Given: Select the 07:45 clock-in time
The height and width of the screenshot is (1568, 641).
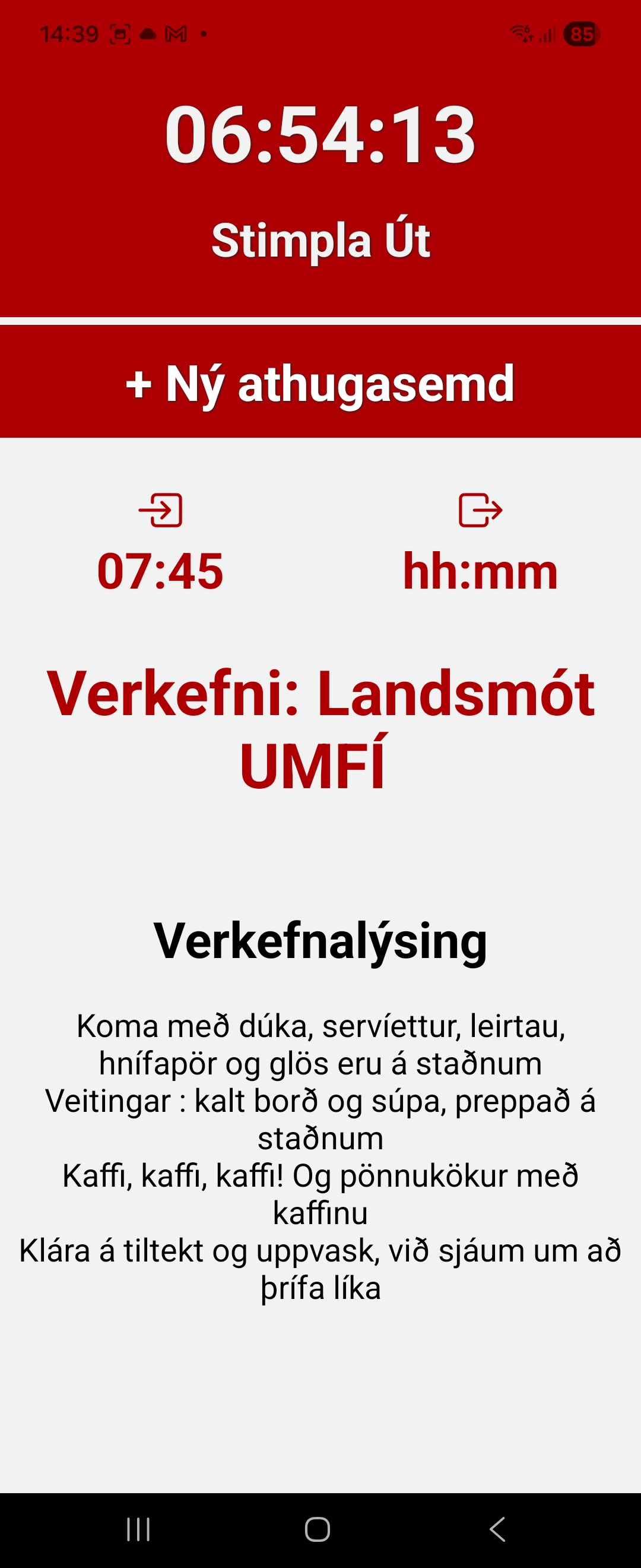Looking at the screenshot, I should click(x=161, y=571).
